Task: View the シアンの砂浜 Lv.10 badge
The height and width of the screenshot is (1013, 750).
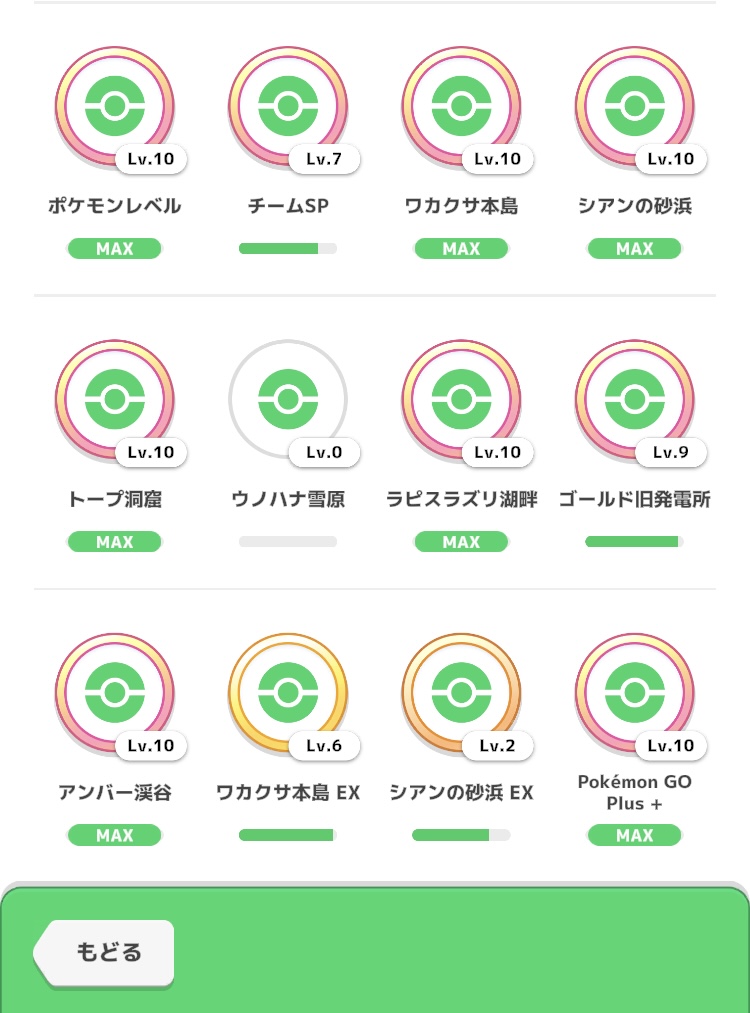Action: click(634, 107)
